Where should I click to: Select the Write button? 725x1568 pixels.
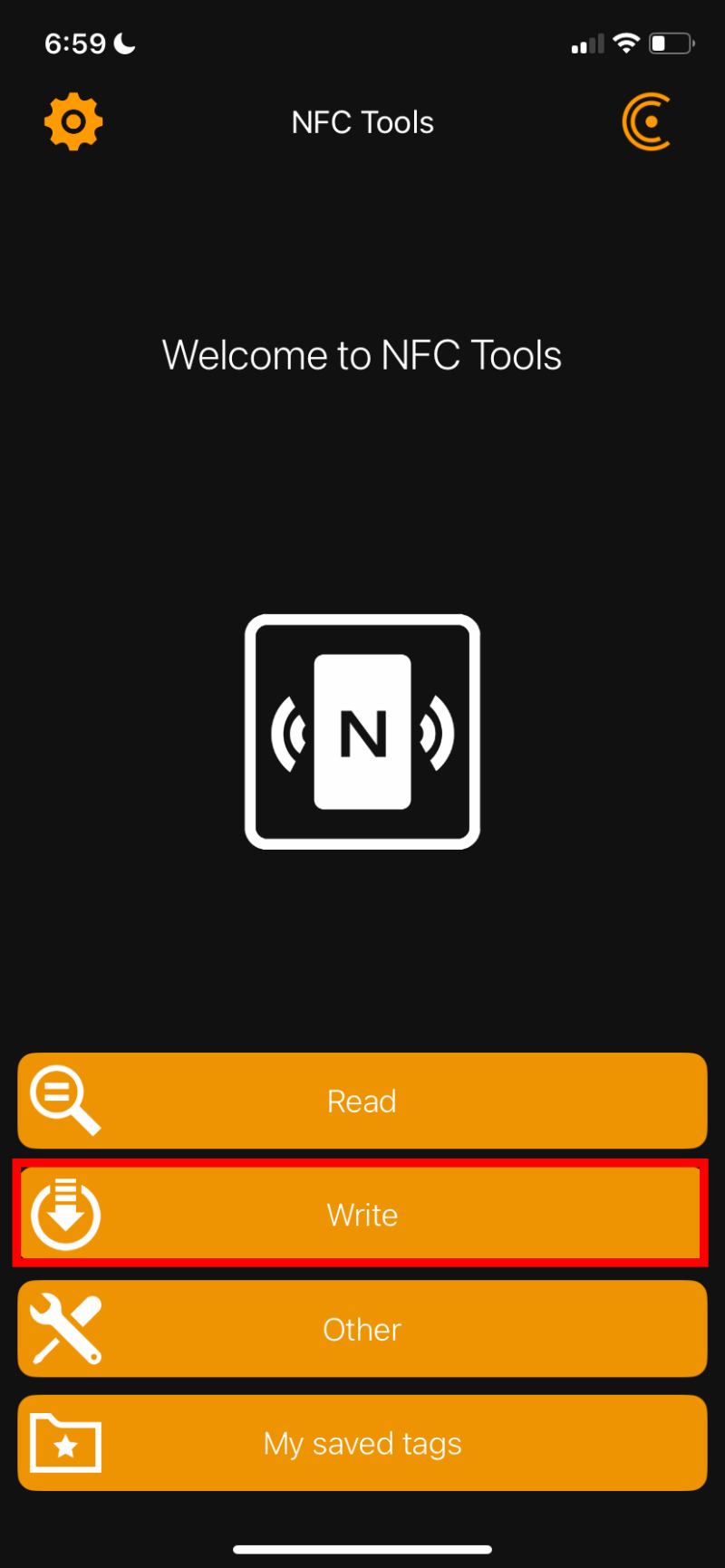[362, 1214]
